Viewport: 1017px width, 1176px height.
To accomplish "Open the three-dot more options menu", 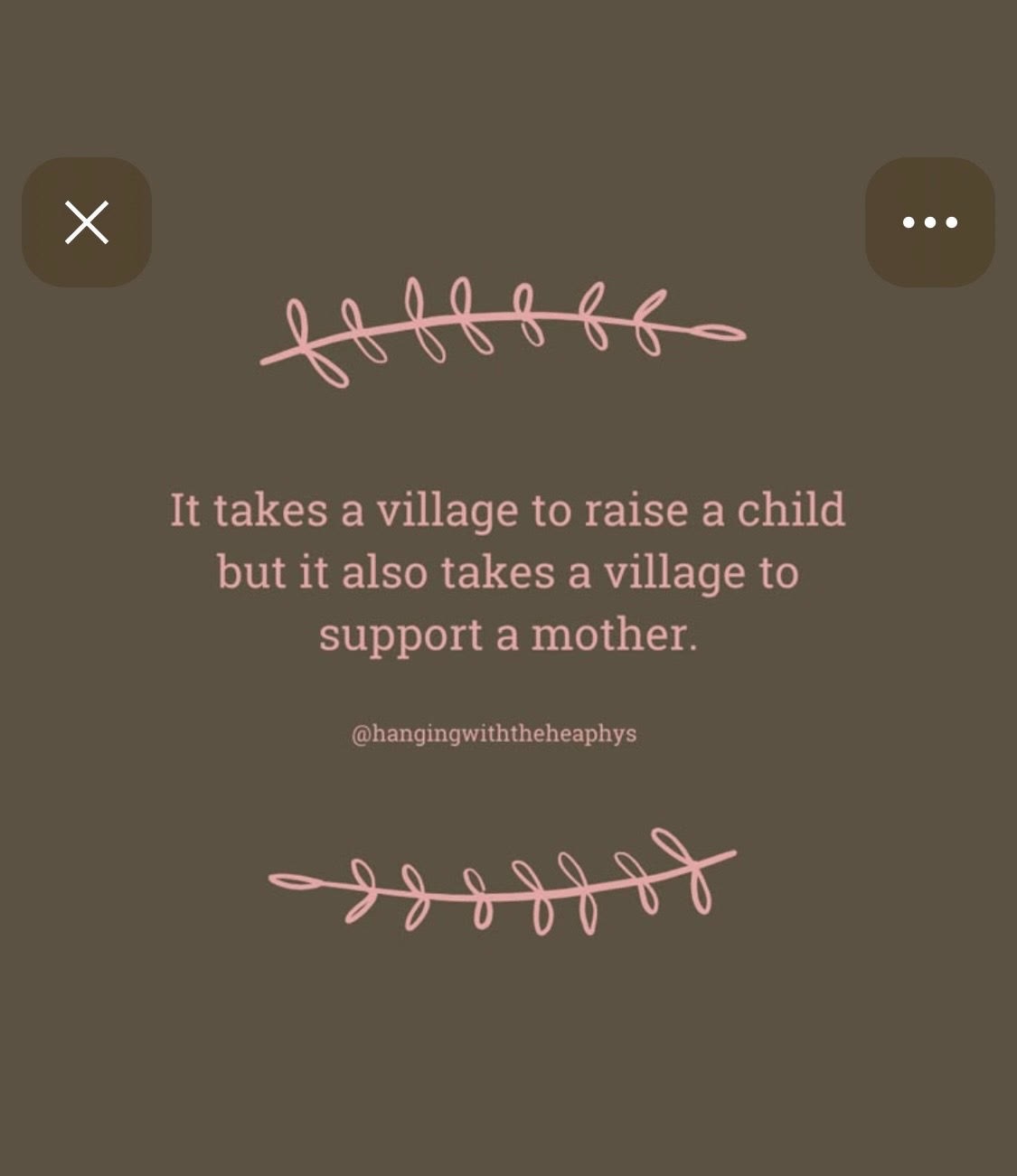I will coord(929,222).
